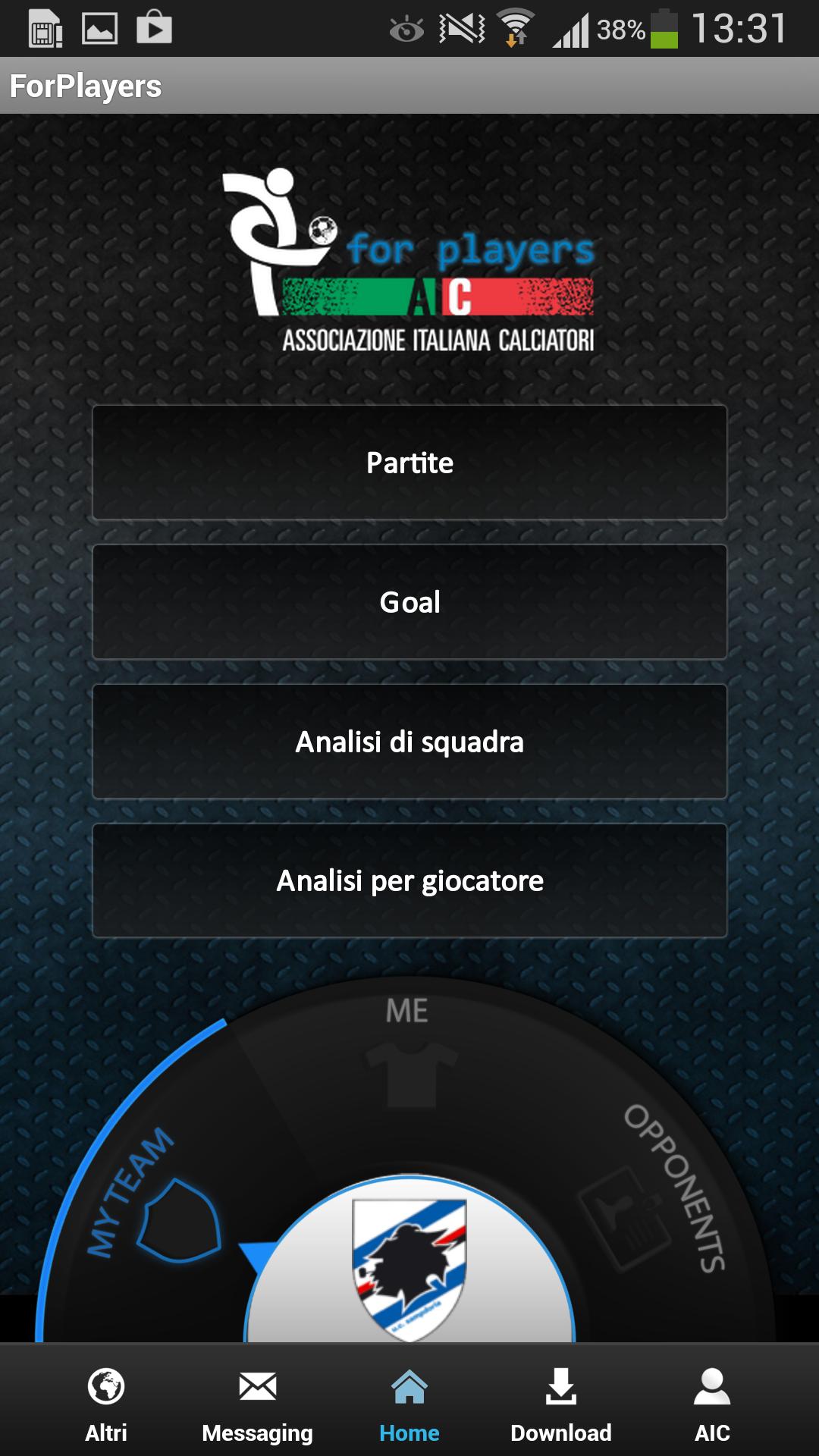Image resolution: width=819 pixels, height=1456 pixels.
Task: Select MY TEAM on the wheel
Action: click(159, 1206)
